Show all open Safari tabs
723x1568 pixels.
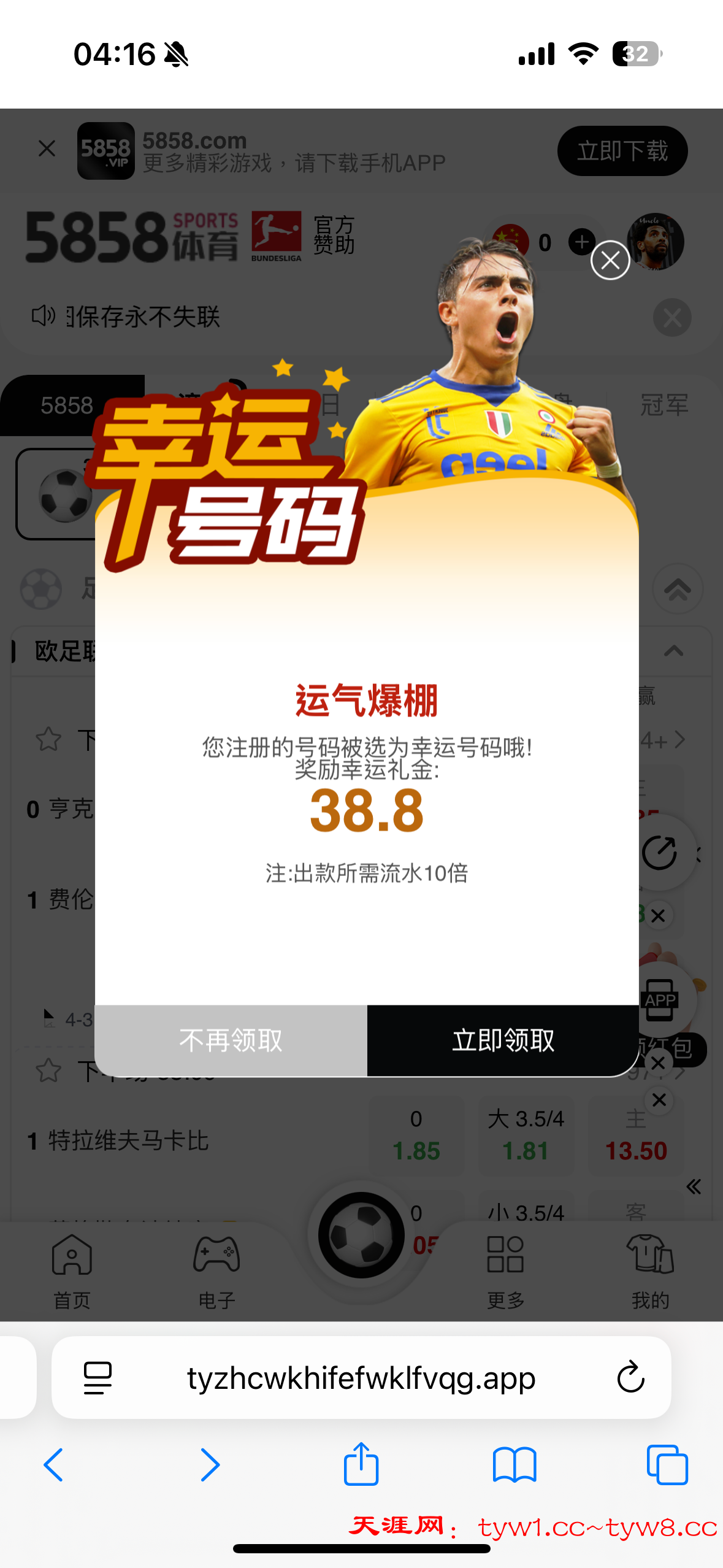click(667, 1464)
